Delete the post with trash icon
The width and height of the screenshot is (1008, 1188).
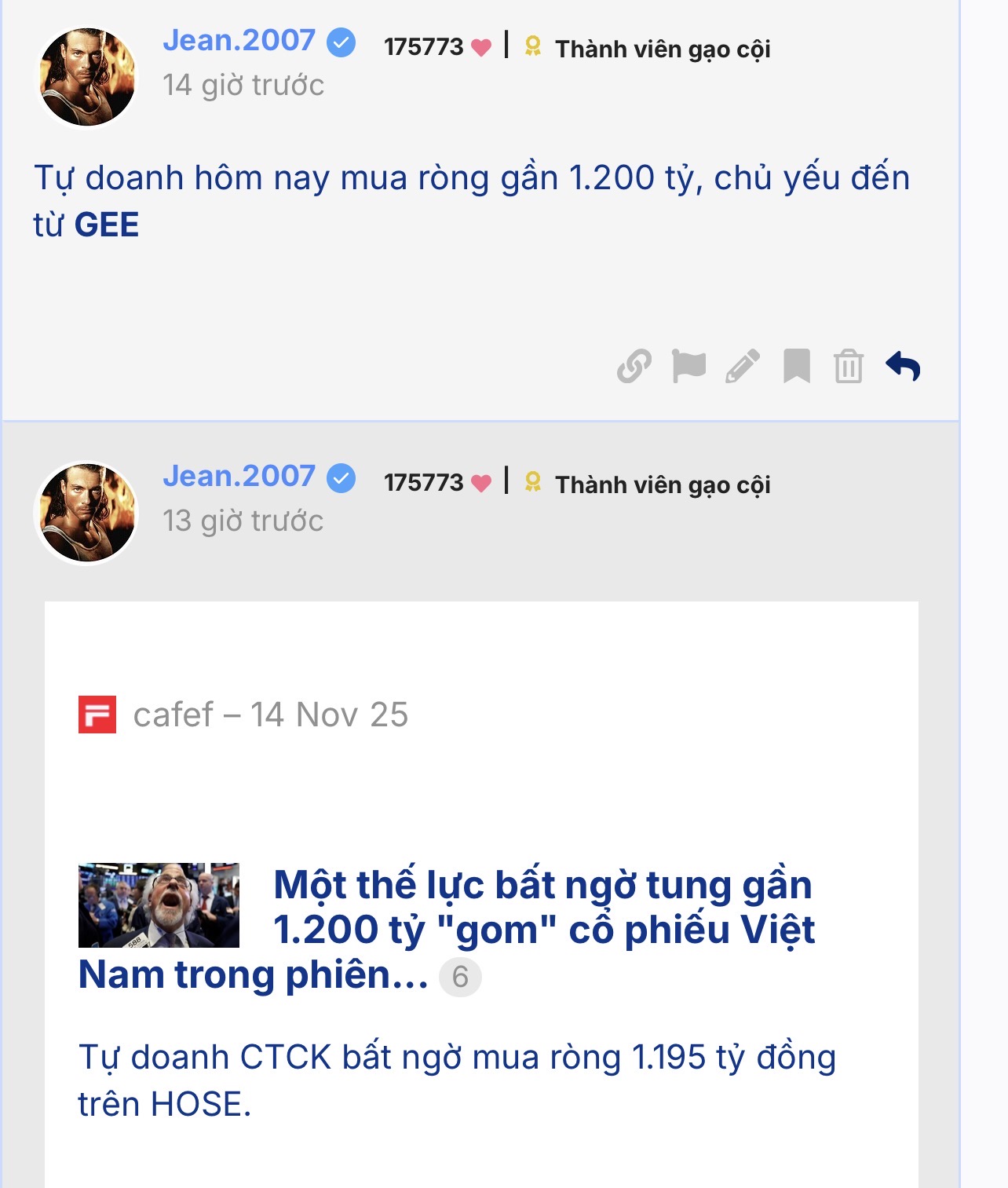click(x=849, y=366)
